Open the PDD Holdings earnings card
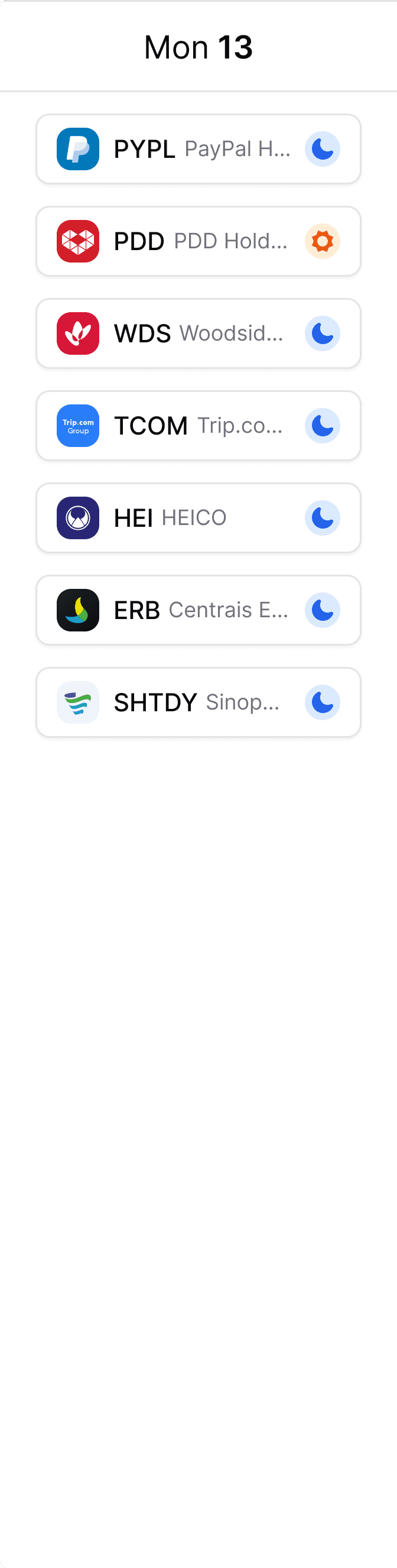 point(198,241)
